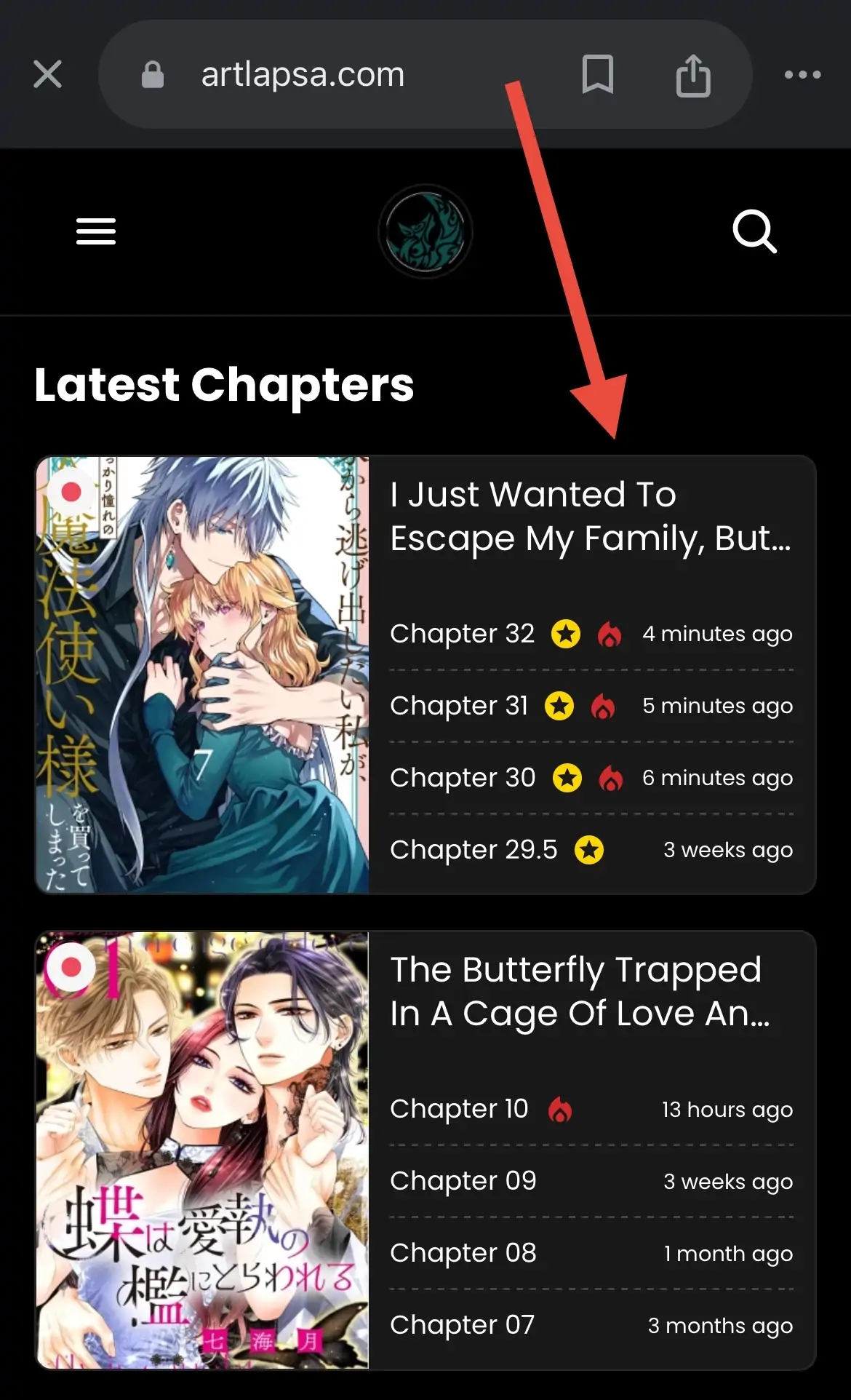Open the browser three-dots menu

click(x=802, y=74)
